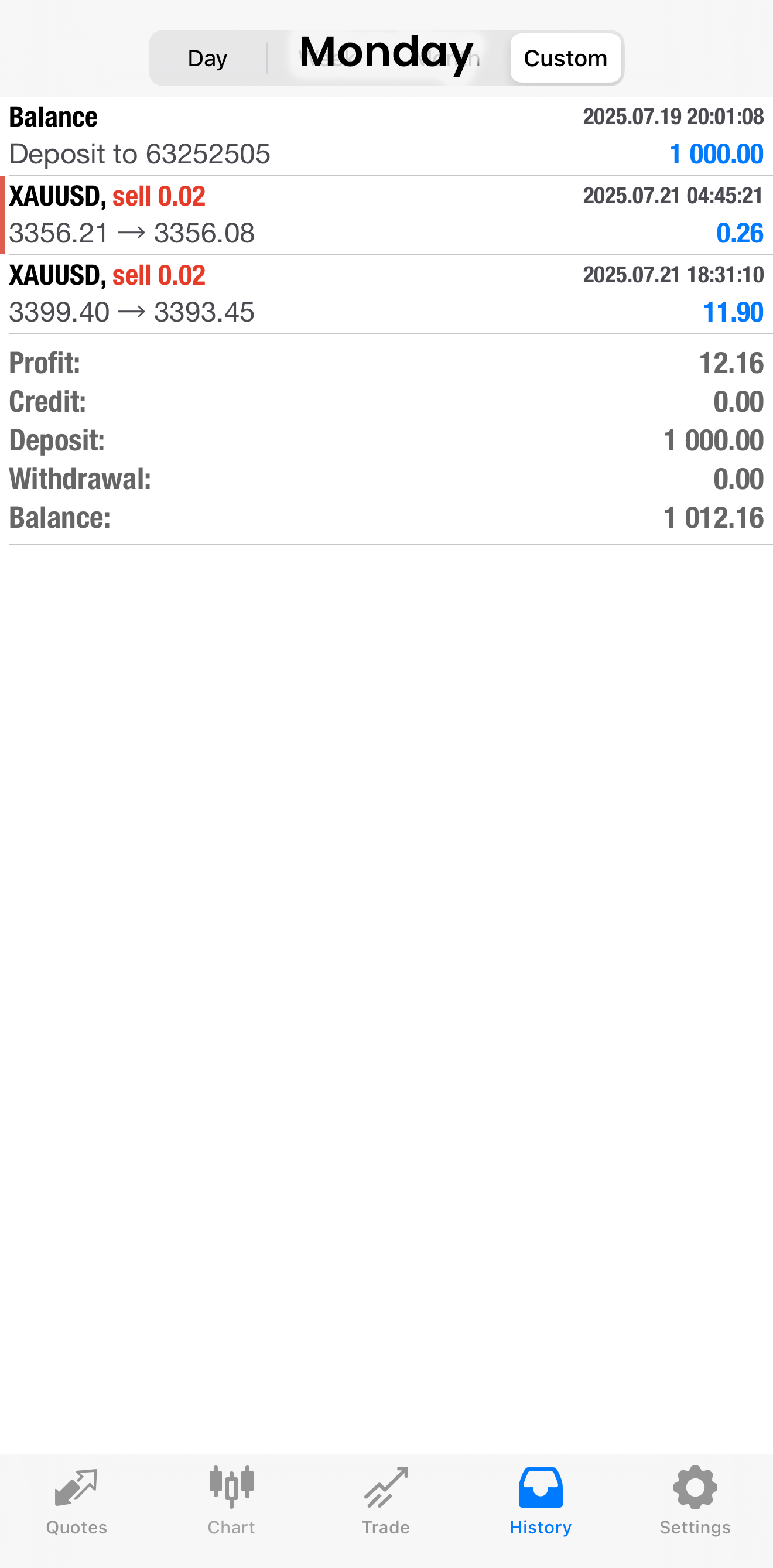Go to the Quotes tab
The height and width of the screenshot is (1568, 773).
(x=77, y=1502)
